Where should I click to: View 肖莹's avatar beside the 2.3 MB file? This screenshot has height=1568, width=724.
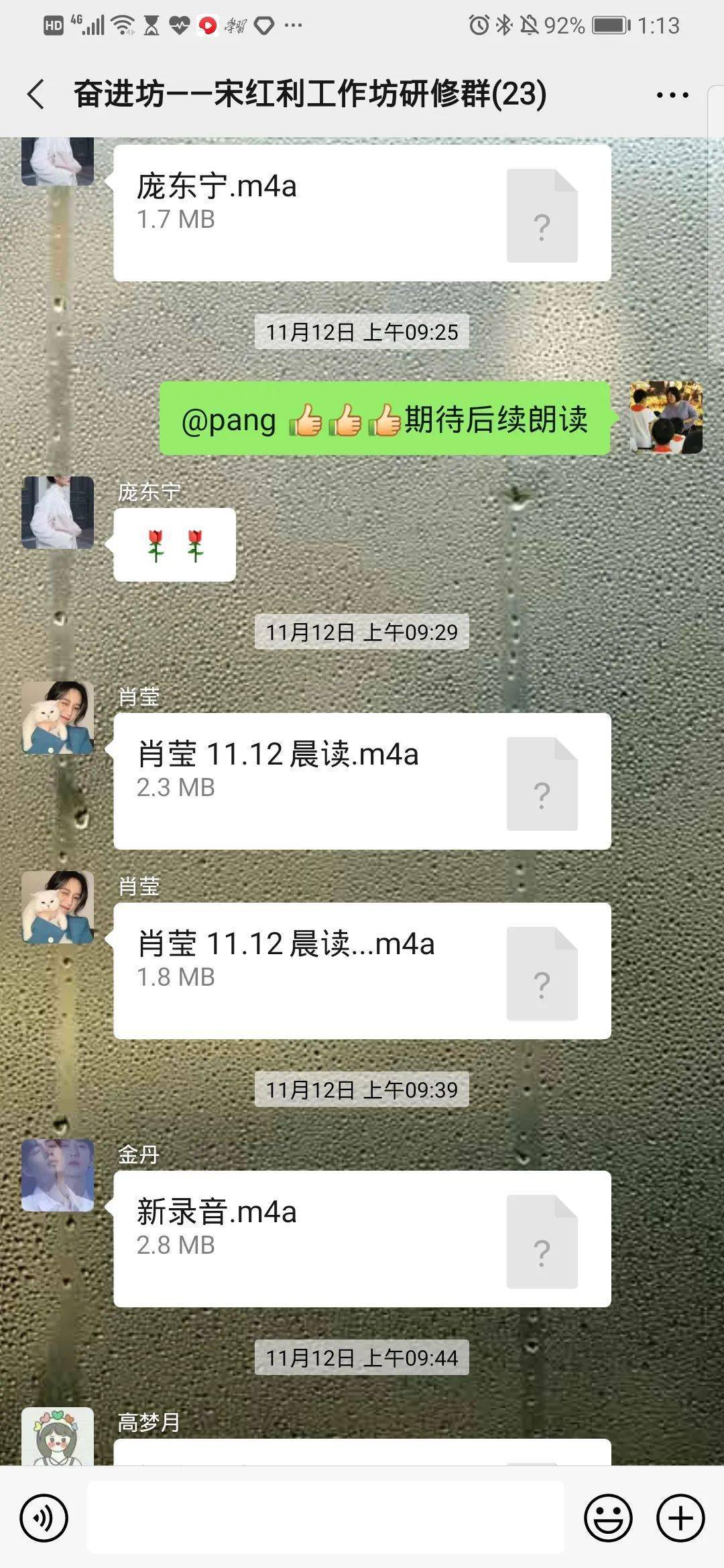click(58, 718)
